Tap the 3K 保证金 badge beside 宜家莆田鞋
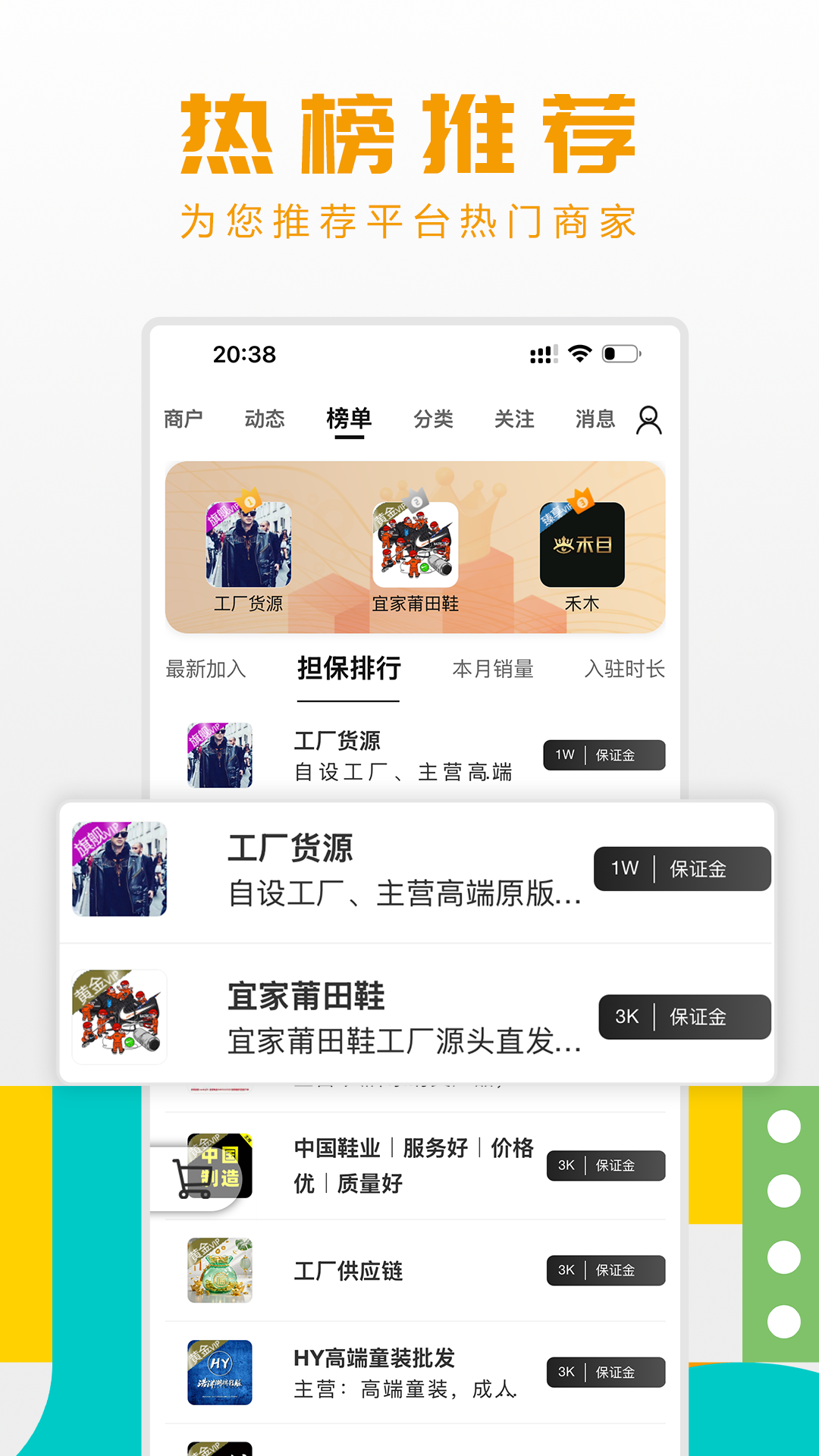 [683, 1016]
